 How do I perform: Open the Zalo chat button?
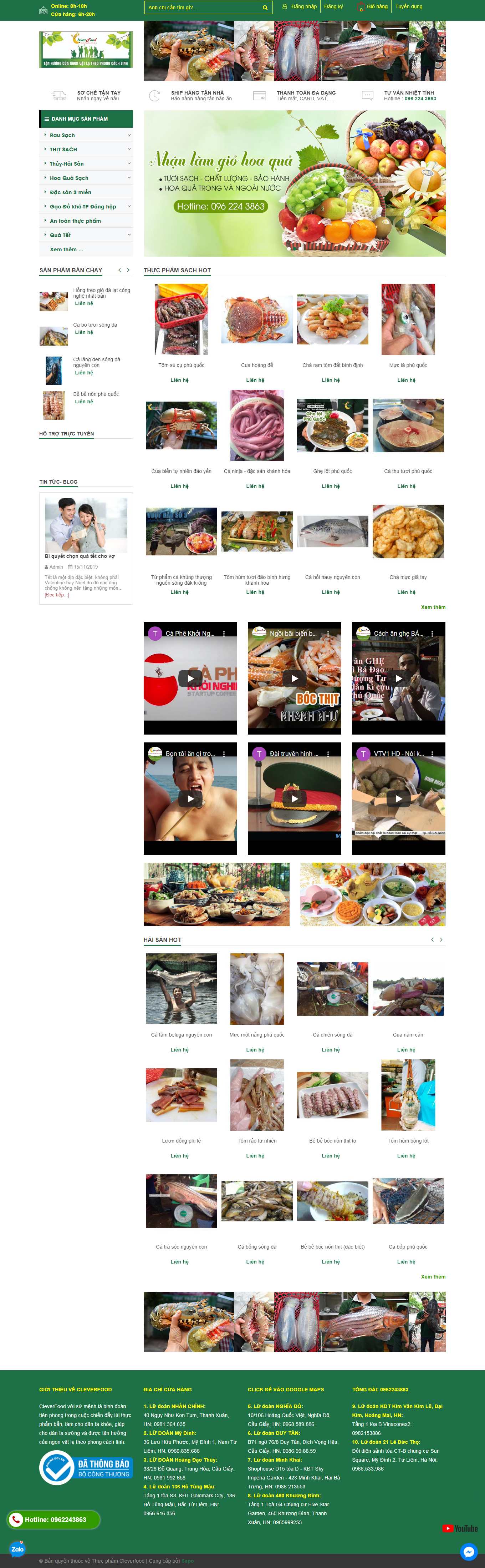click(17, 1549)
